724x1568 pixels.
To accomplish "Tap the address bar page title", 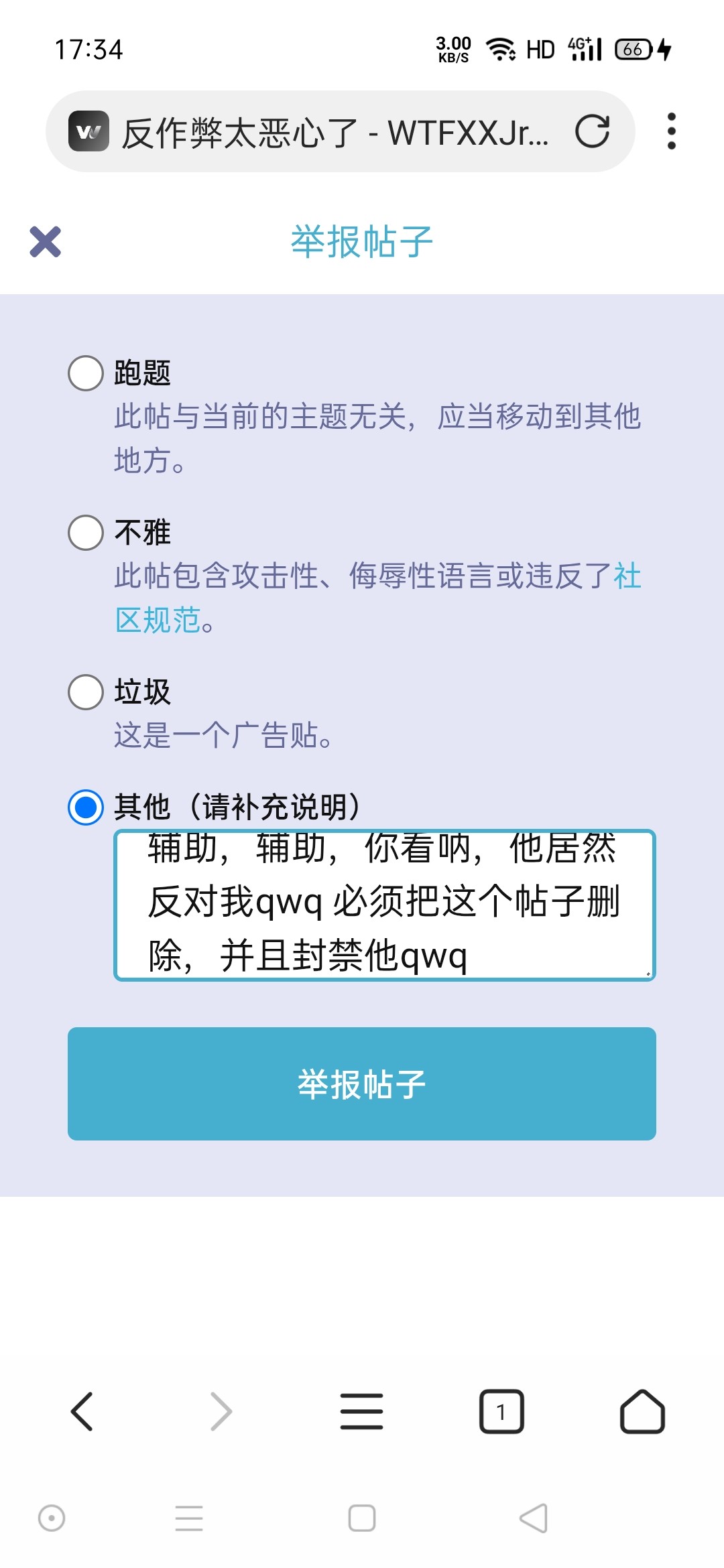I will coord(334,133).
